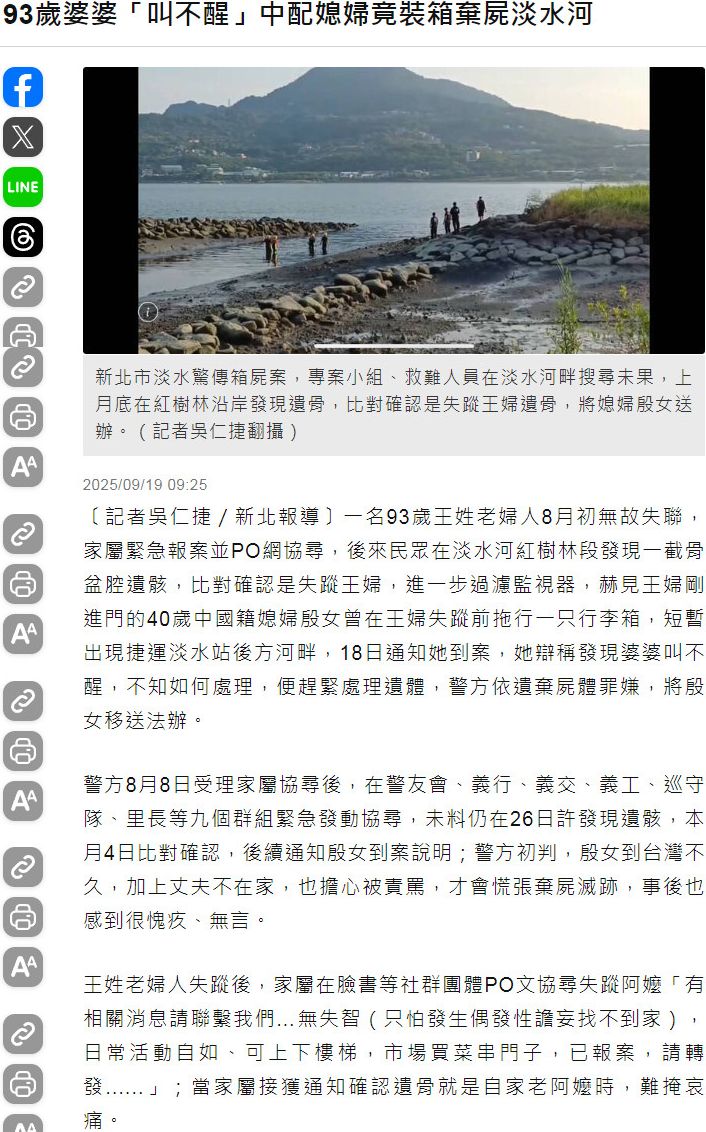The width and height of the screenshot is (706, 1132).
Task: Share the article to X
Action: [x=22, y=138]
